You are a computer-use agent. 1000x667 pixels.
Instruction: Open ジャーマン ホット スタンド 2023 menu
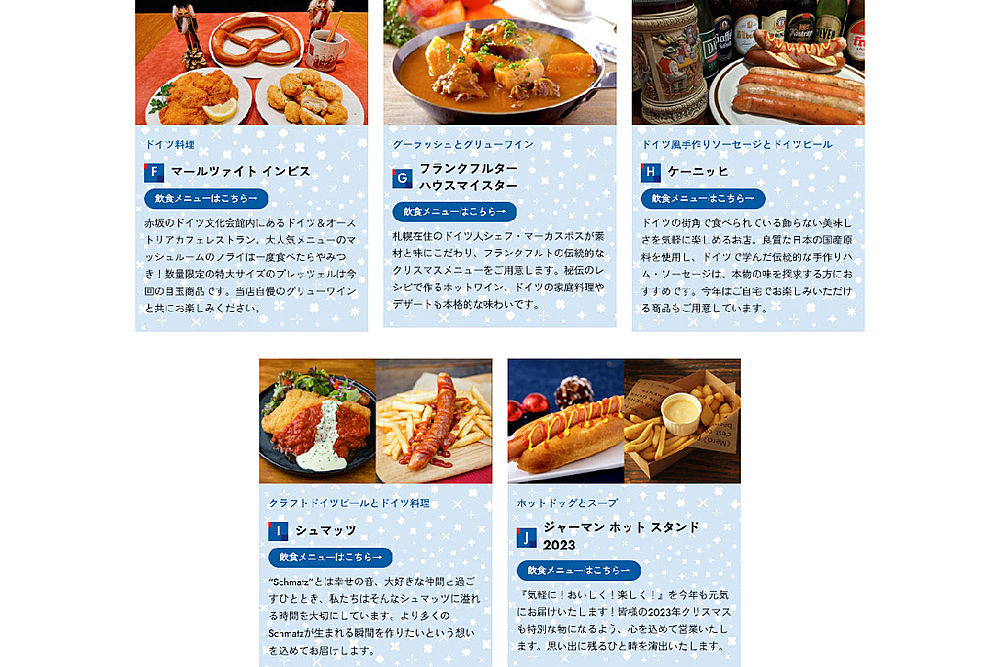pyautogui.click(x=578, y=570)
